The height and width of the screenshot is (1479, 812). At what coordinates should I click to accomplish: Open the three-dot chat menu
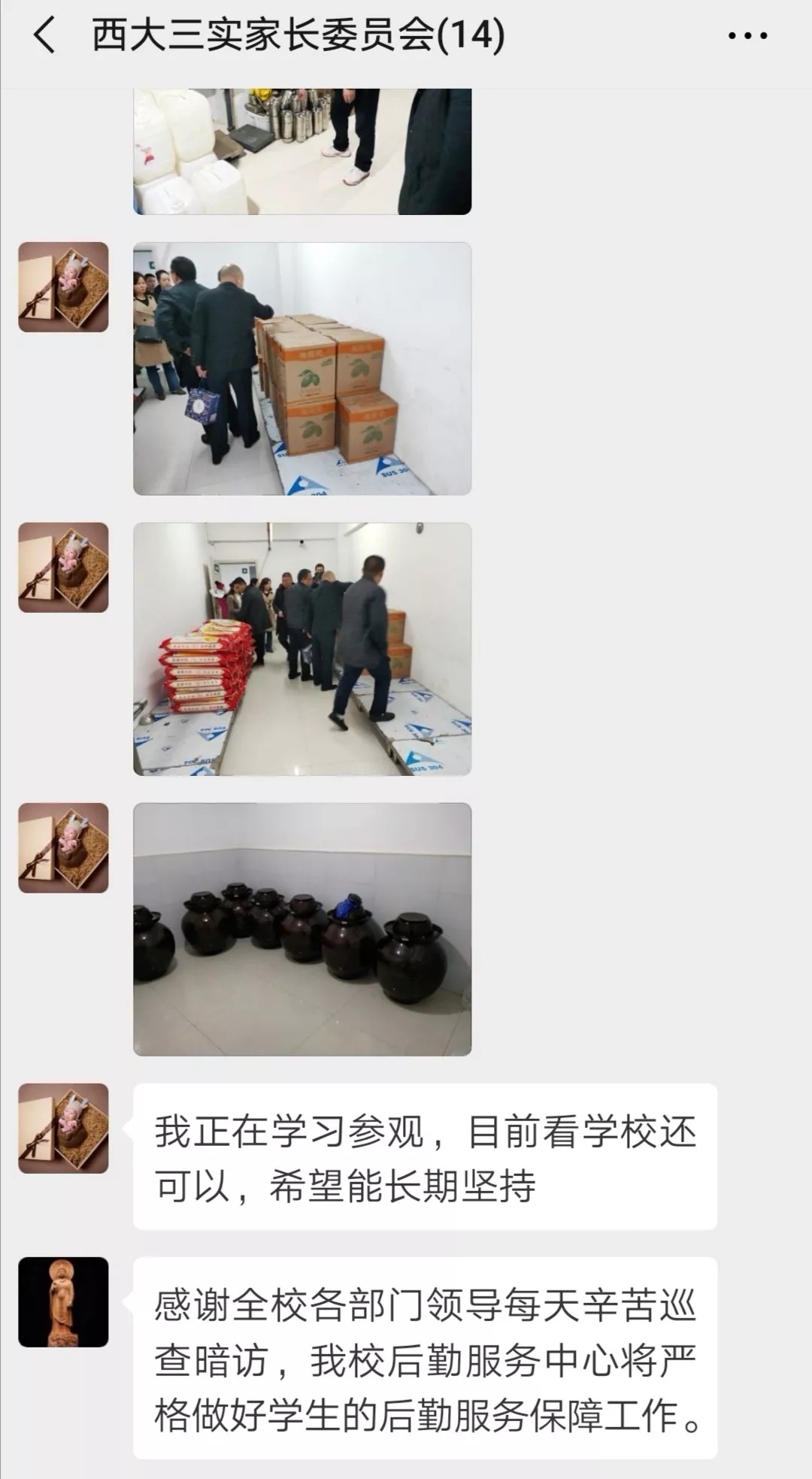[x=747, y=35]
